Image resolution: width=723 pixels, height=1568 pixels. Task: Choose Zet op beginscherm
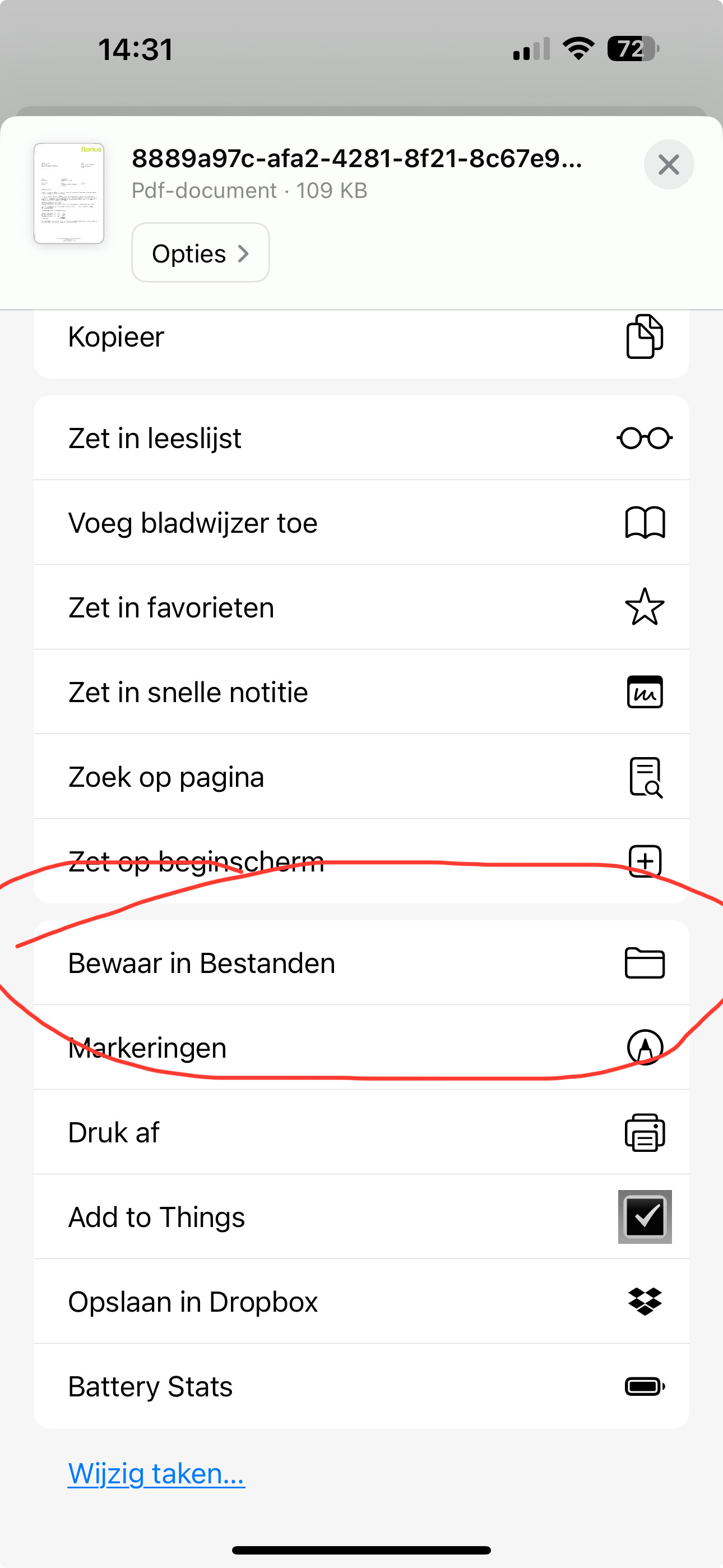(x=360, y=861)
